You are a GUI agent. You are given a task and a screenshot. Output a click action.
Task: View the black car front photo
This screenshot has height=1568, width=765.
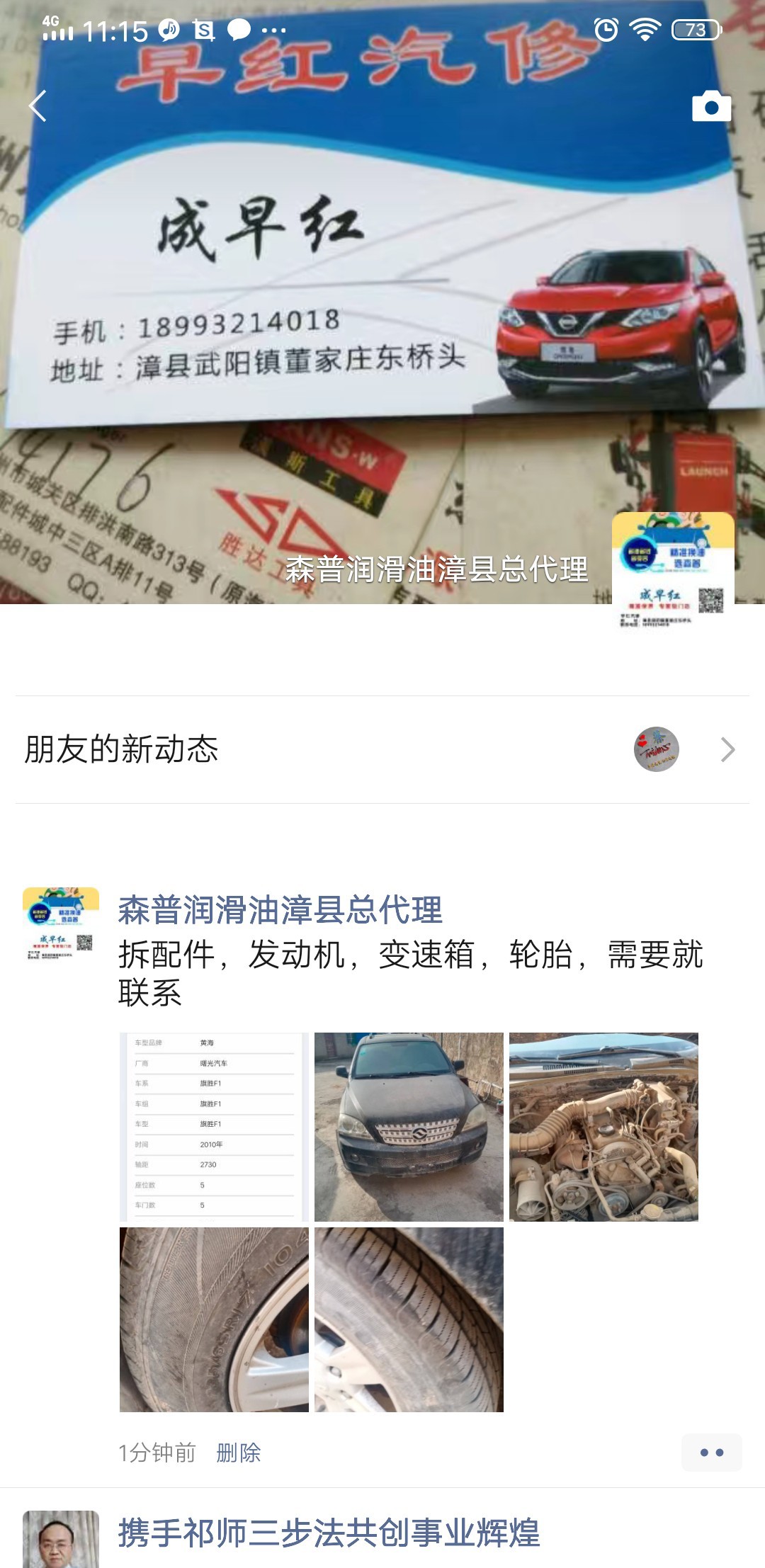tap(409, 1127)
